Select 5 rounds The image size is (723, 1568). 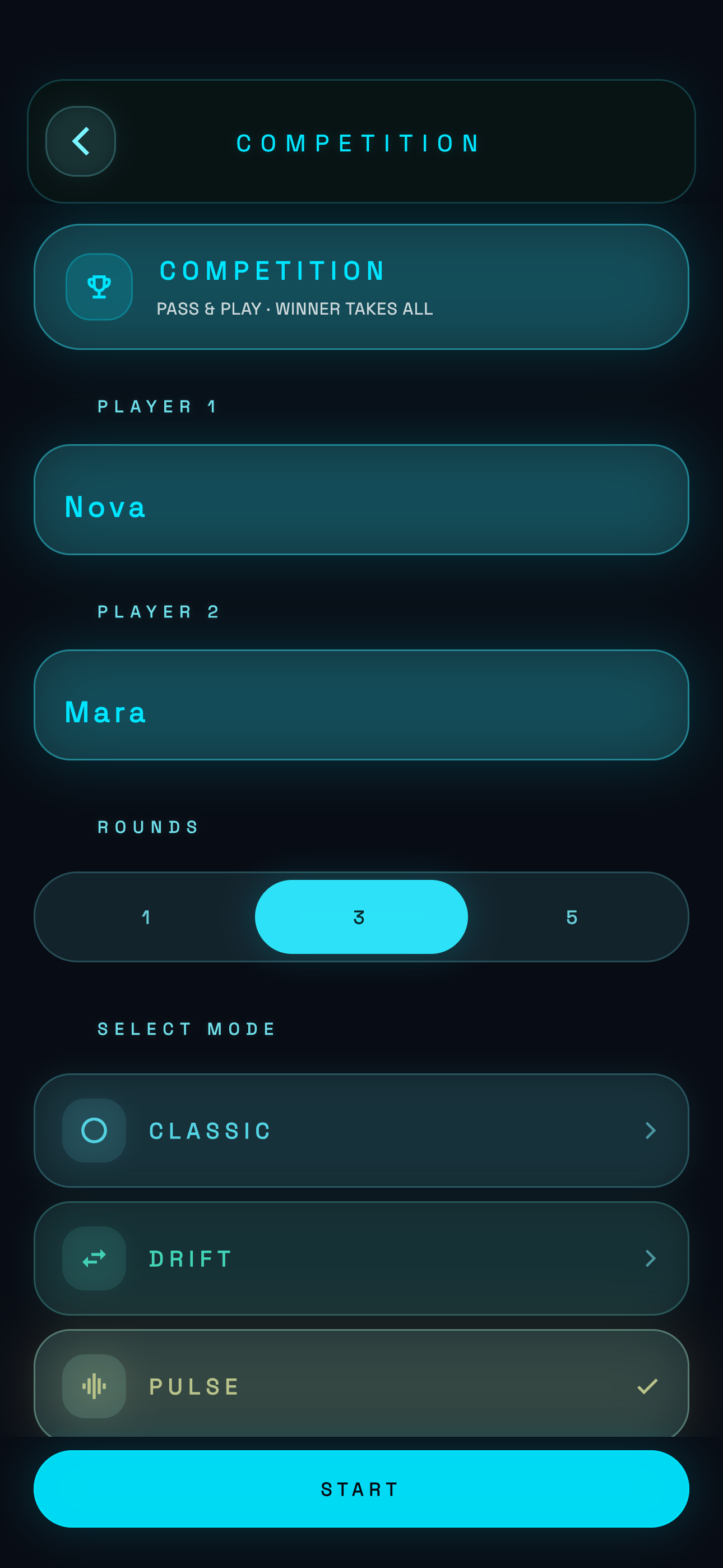pos(572,917)
